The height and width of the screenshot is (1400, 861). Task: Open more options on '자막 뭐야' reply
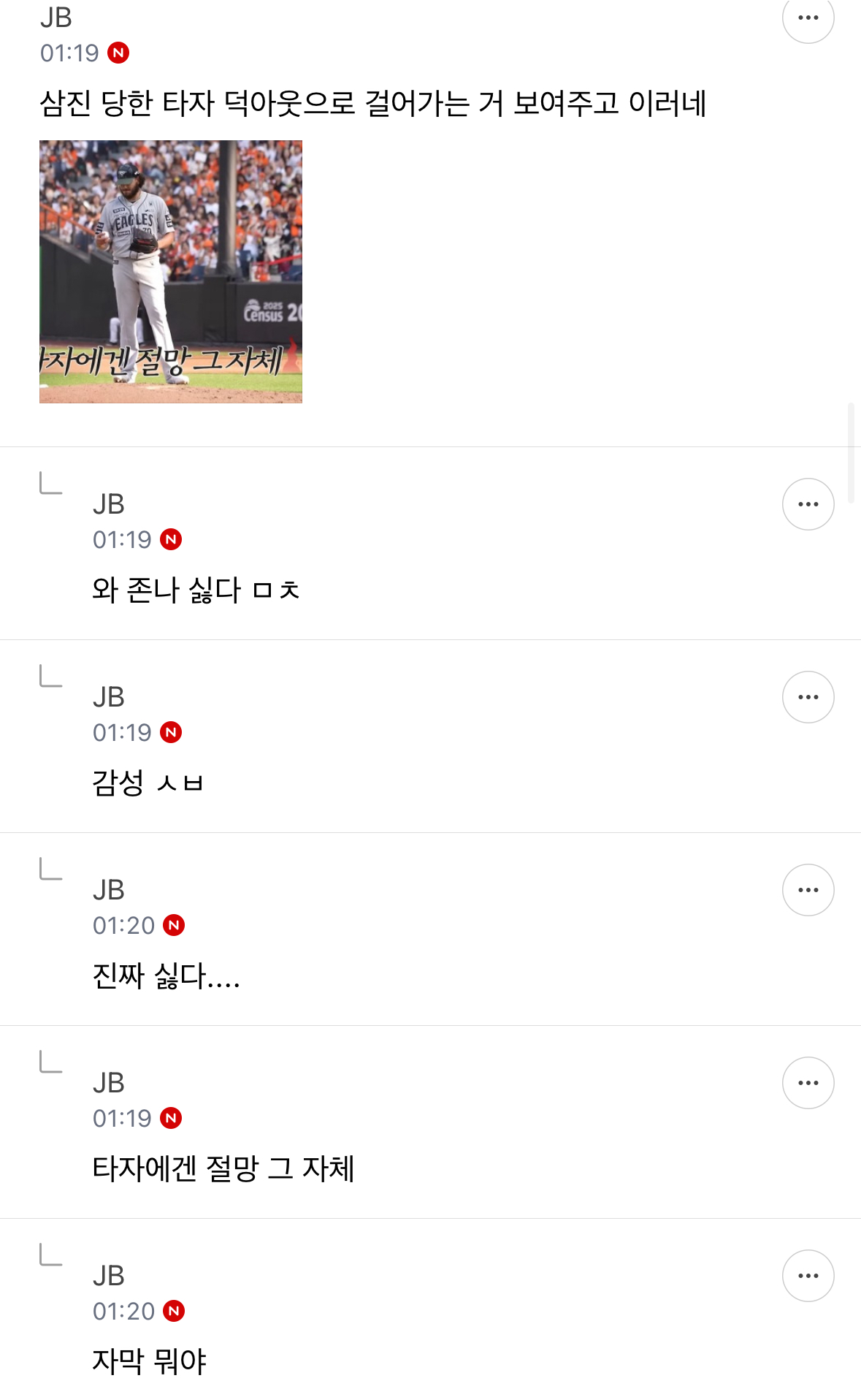pyautogui.click(x=808, y=1276)
